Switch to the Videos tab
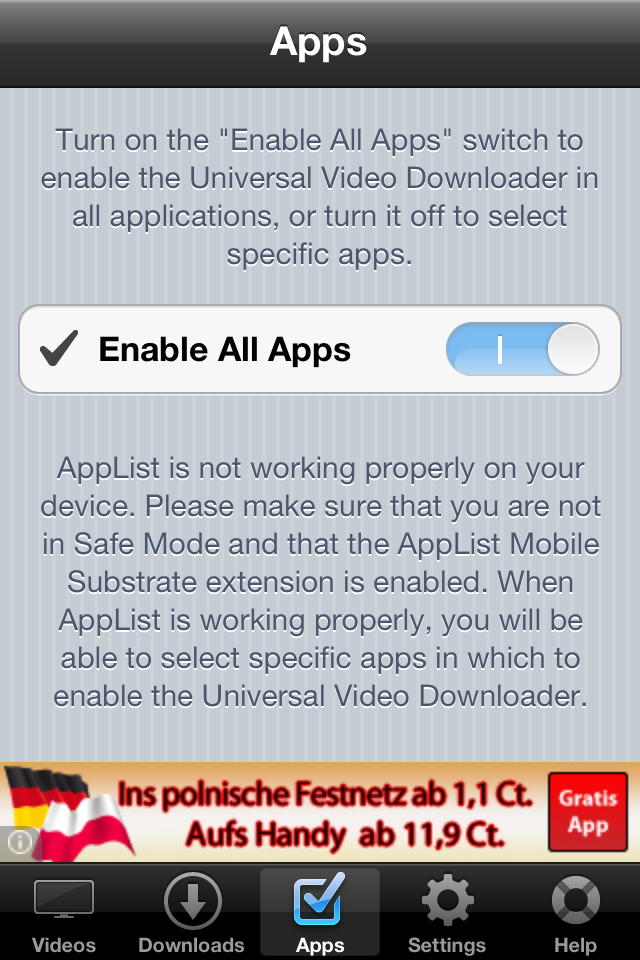Image resolution: width=640 pixels, height=960 pixels. (x=64, y=912)
